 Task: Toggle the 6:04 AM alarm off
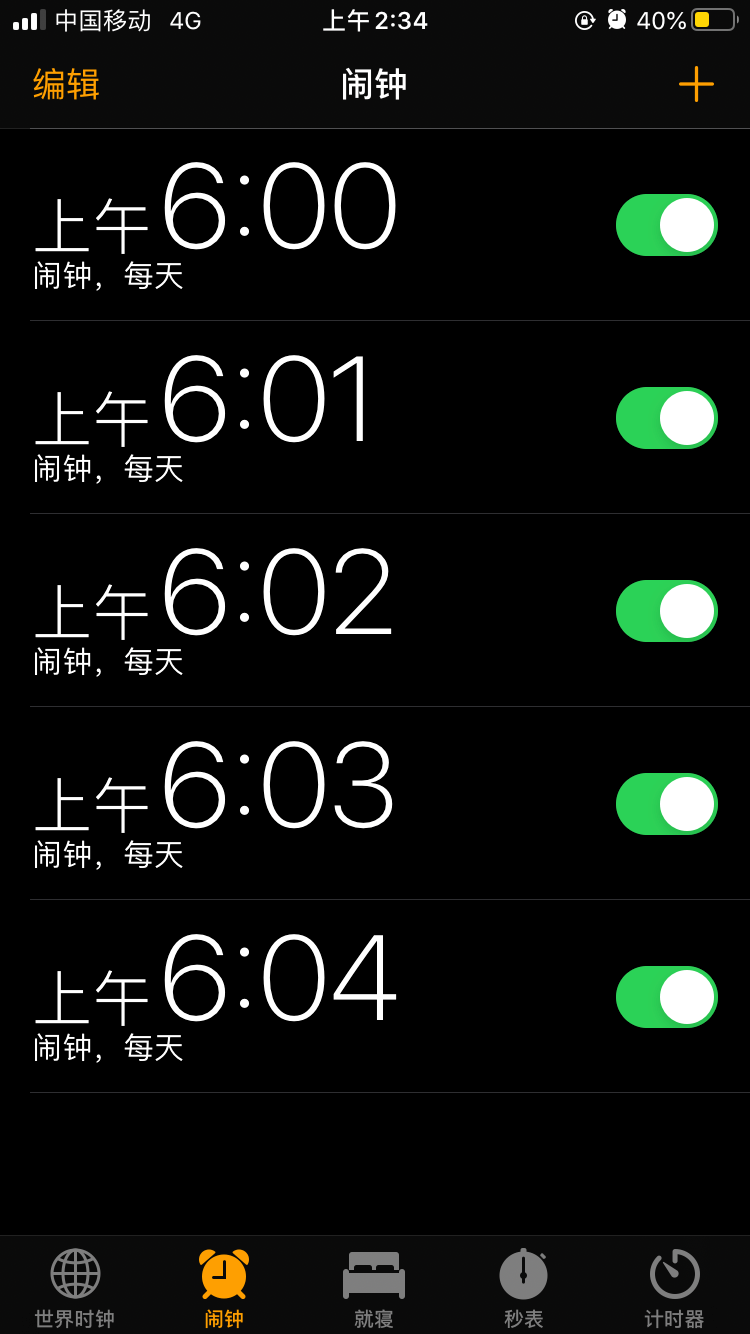pyautogui.click(x=665, y=997)
